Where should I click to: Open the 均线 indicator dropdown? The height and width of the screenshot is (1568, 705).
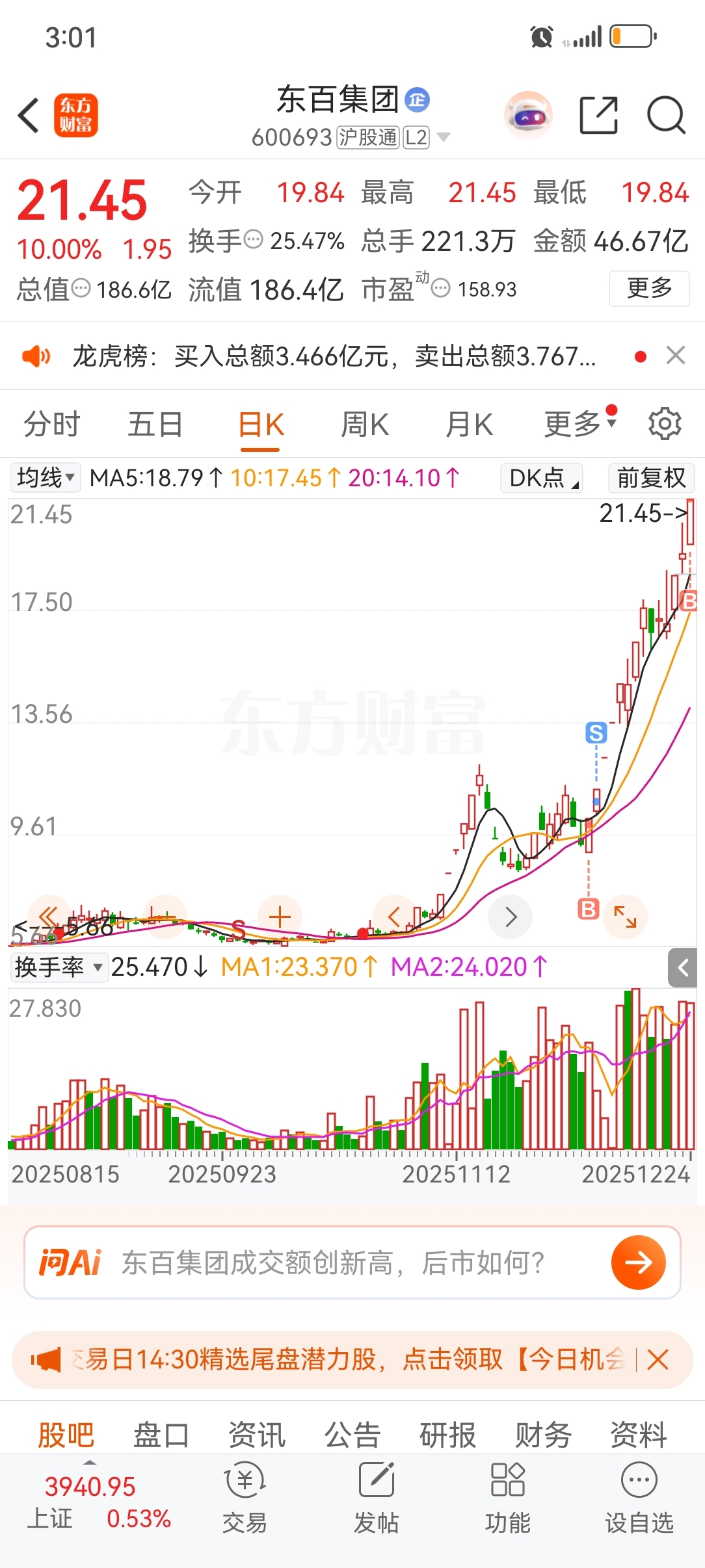tap(45, 478)
